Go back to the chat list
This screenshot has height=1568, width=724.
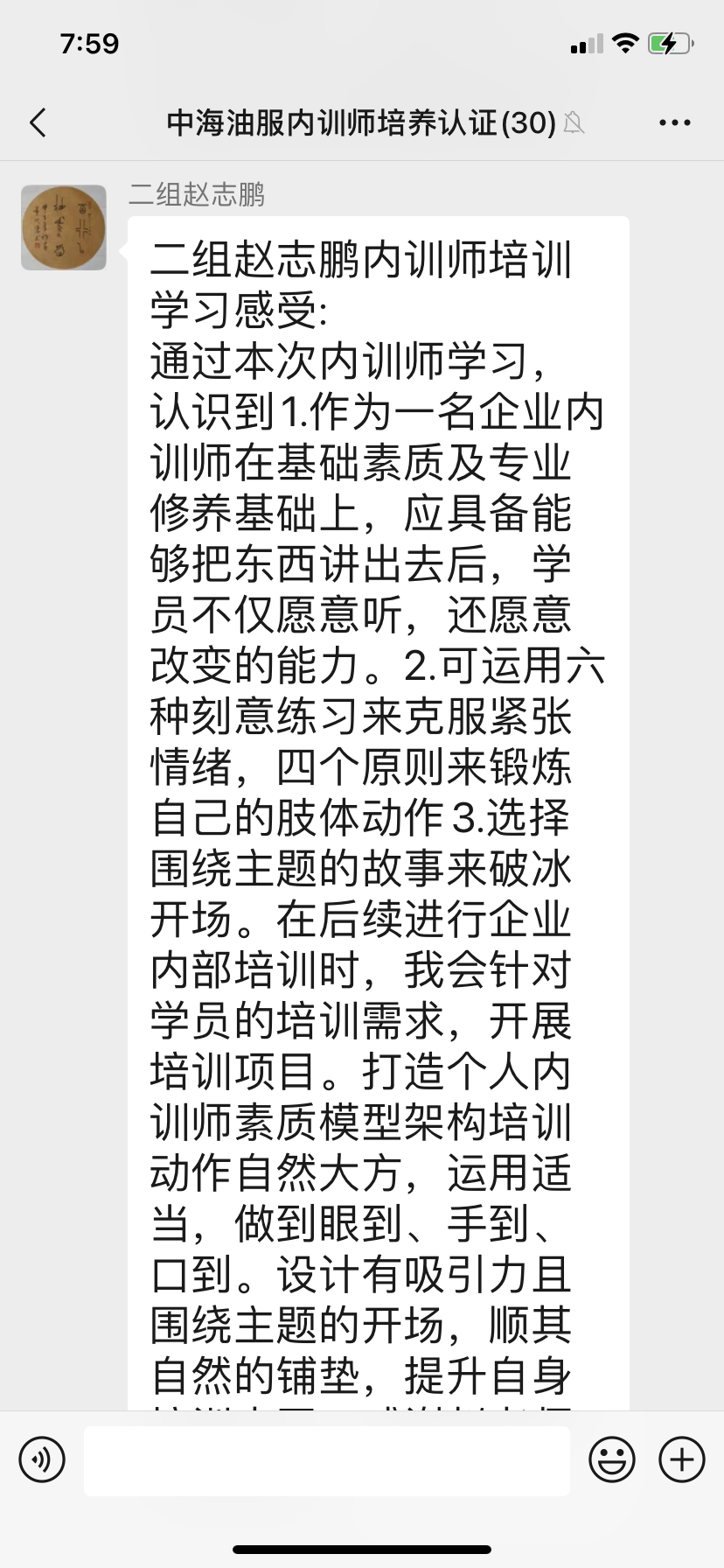pos(38,123)
